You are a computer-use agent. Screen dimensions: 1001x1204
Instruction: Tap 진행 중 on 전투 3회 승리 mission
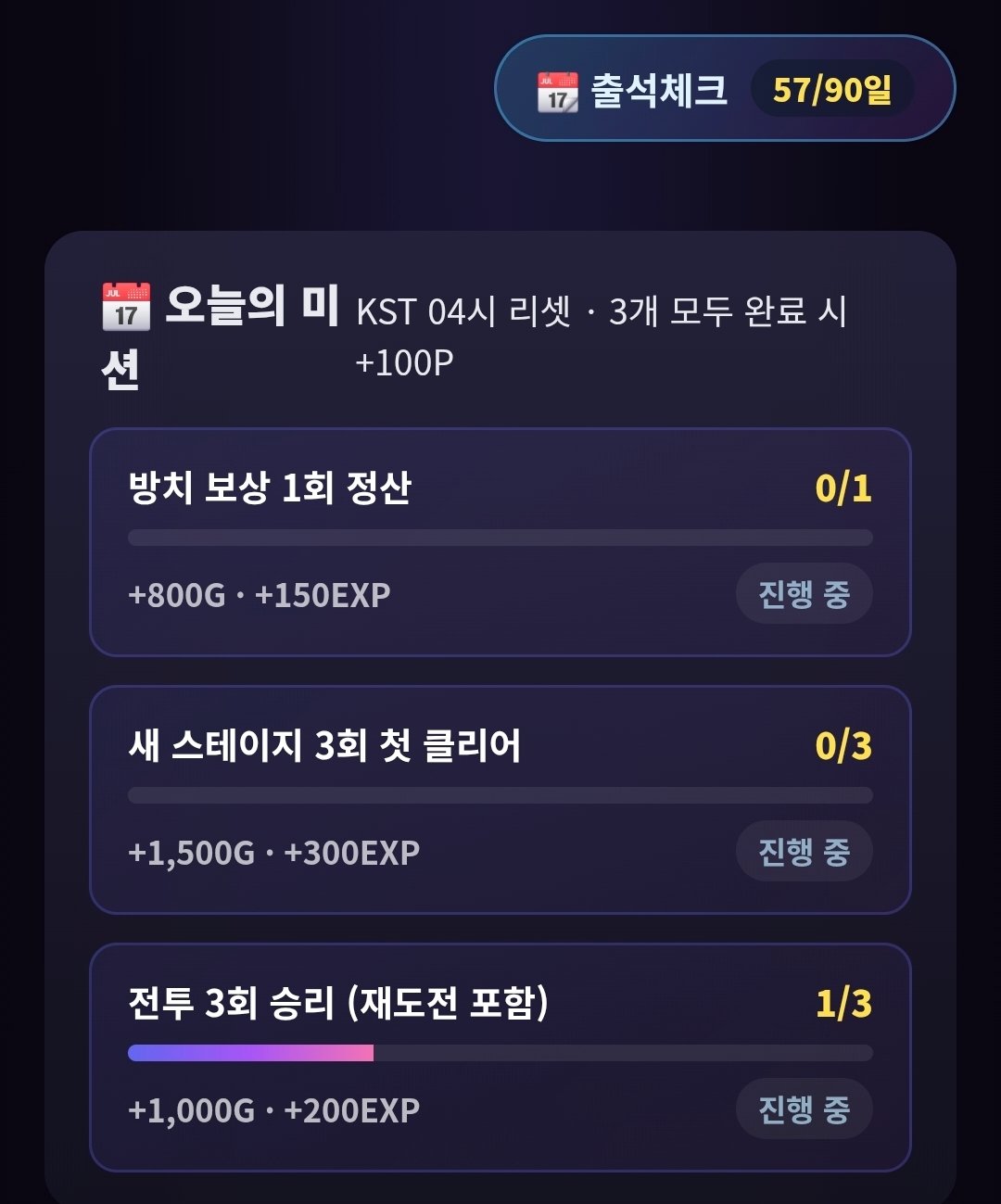[x=804, y=1109]
